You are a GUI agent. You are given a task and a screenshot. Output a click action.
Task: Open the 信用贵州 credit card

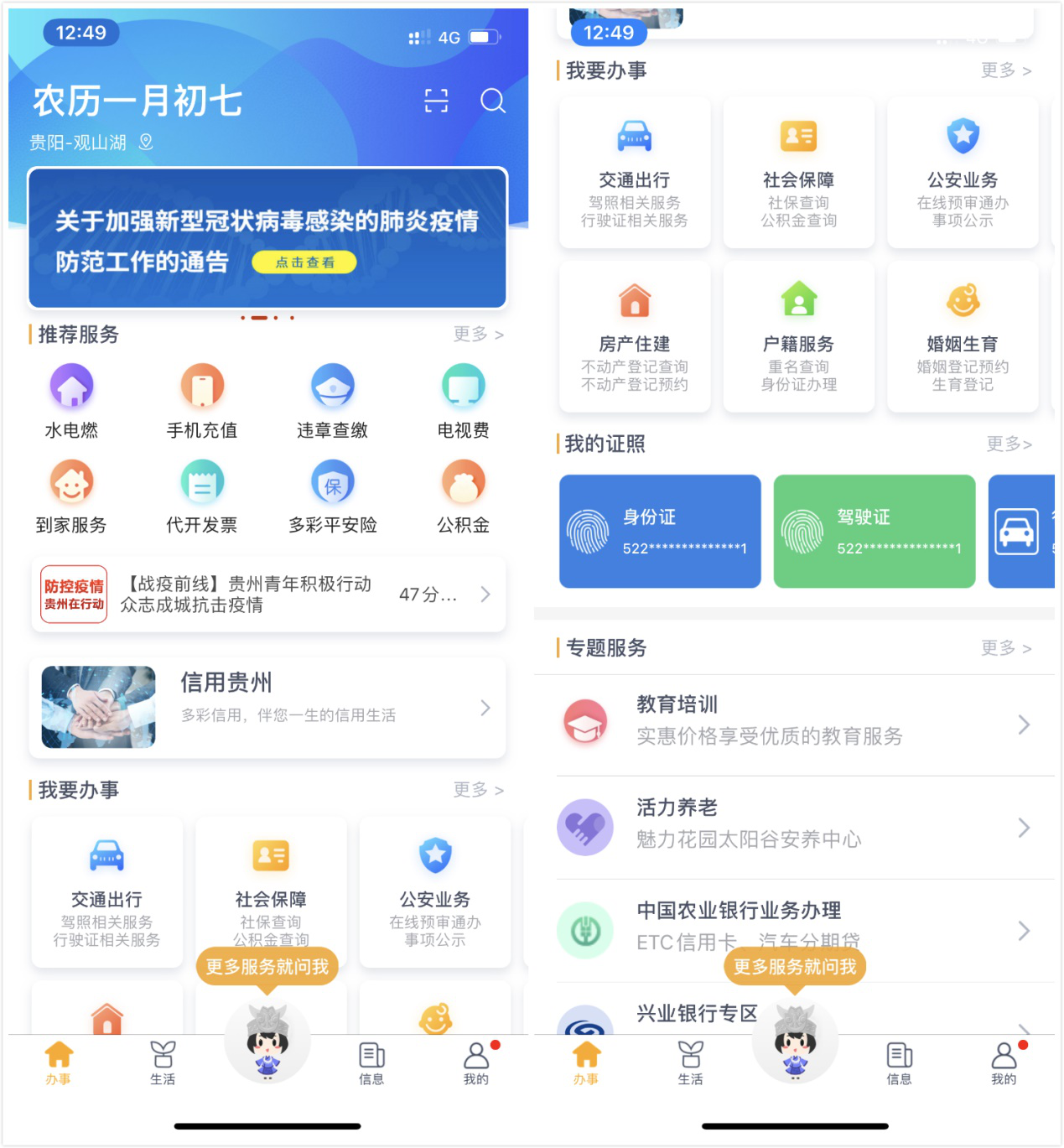click(268, 708)
